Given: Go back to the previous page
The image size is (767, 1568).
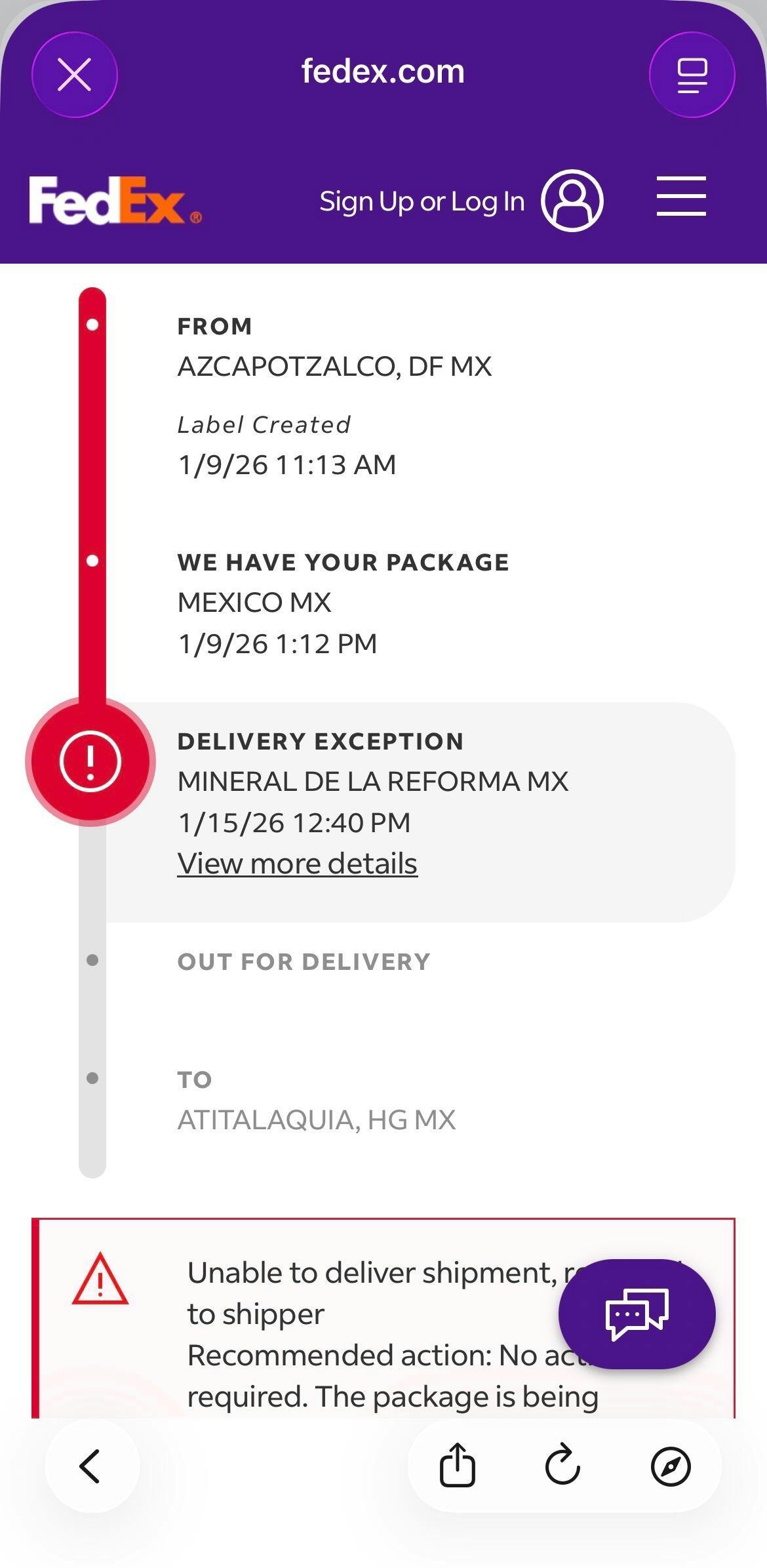Looking at the screenshot, I should click(x=91, y=1466).
